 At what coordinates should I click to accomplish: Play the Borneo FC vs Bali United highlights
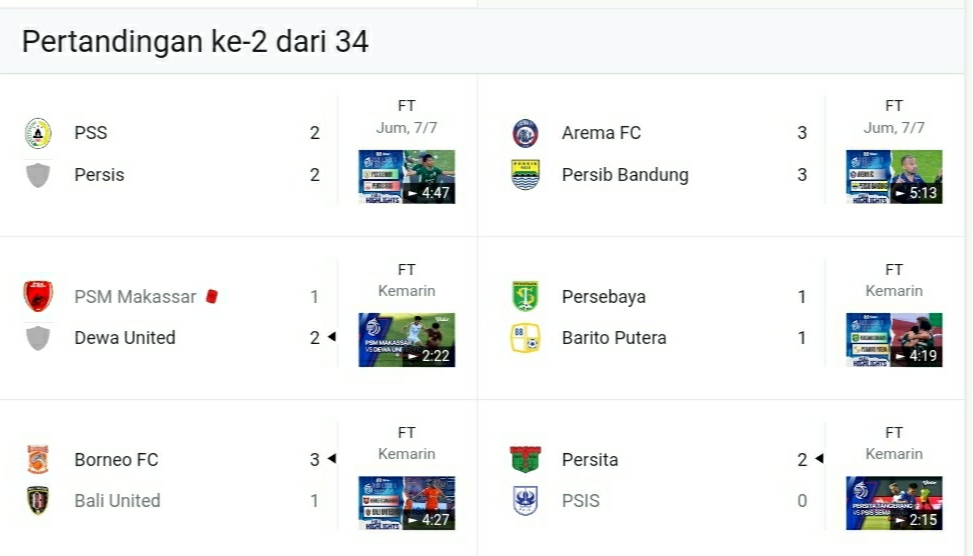406,503
